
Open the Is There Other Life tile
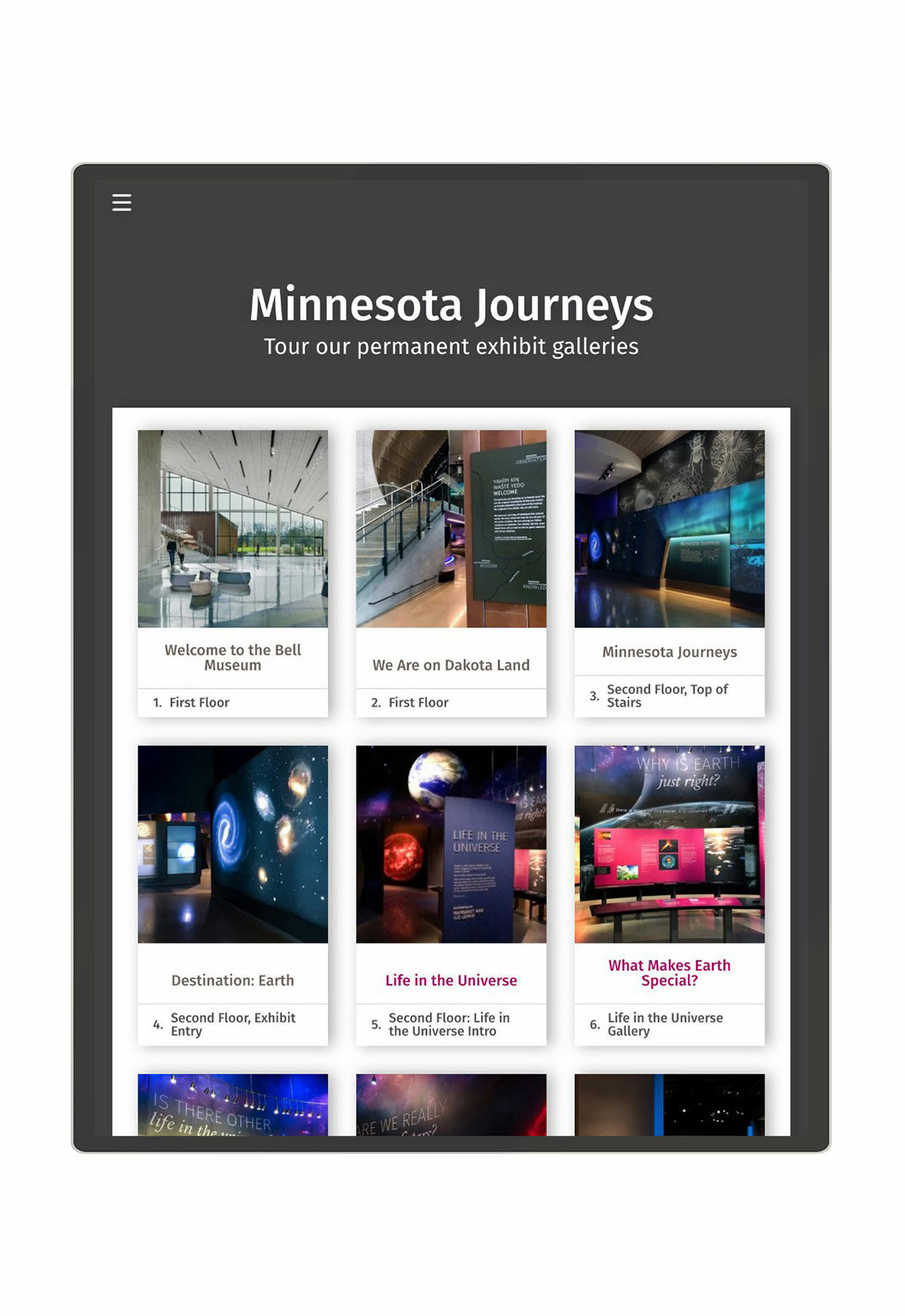tap(233, 1105)
